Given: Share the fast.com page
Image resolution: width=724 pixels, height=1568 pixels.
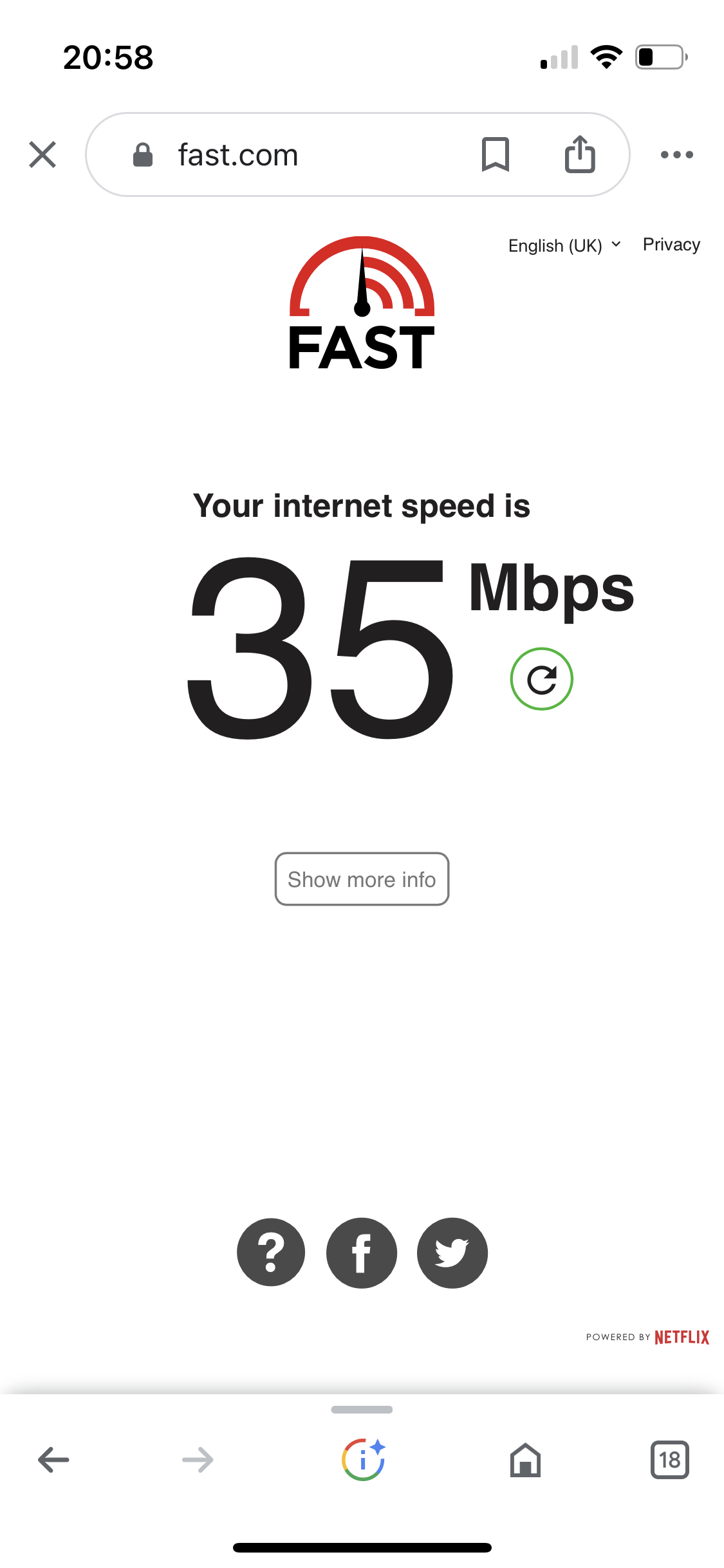Looking at the screenshot, I should [x=580, y=154].
